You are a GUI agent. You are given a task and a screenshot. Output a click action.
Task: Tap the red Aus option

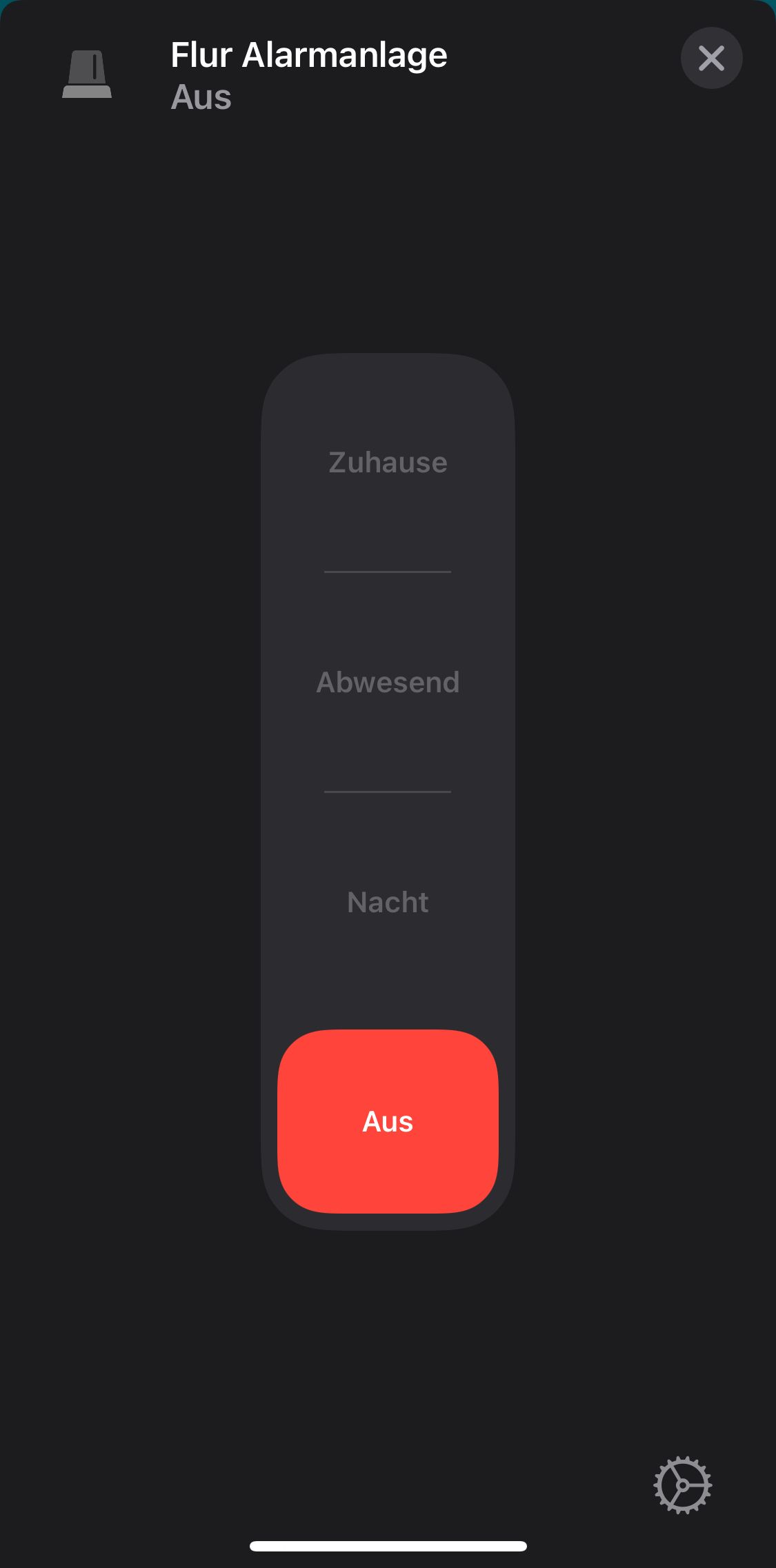(388, 1122)
